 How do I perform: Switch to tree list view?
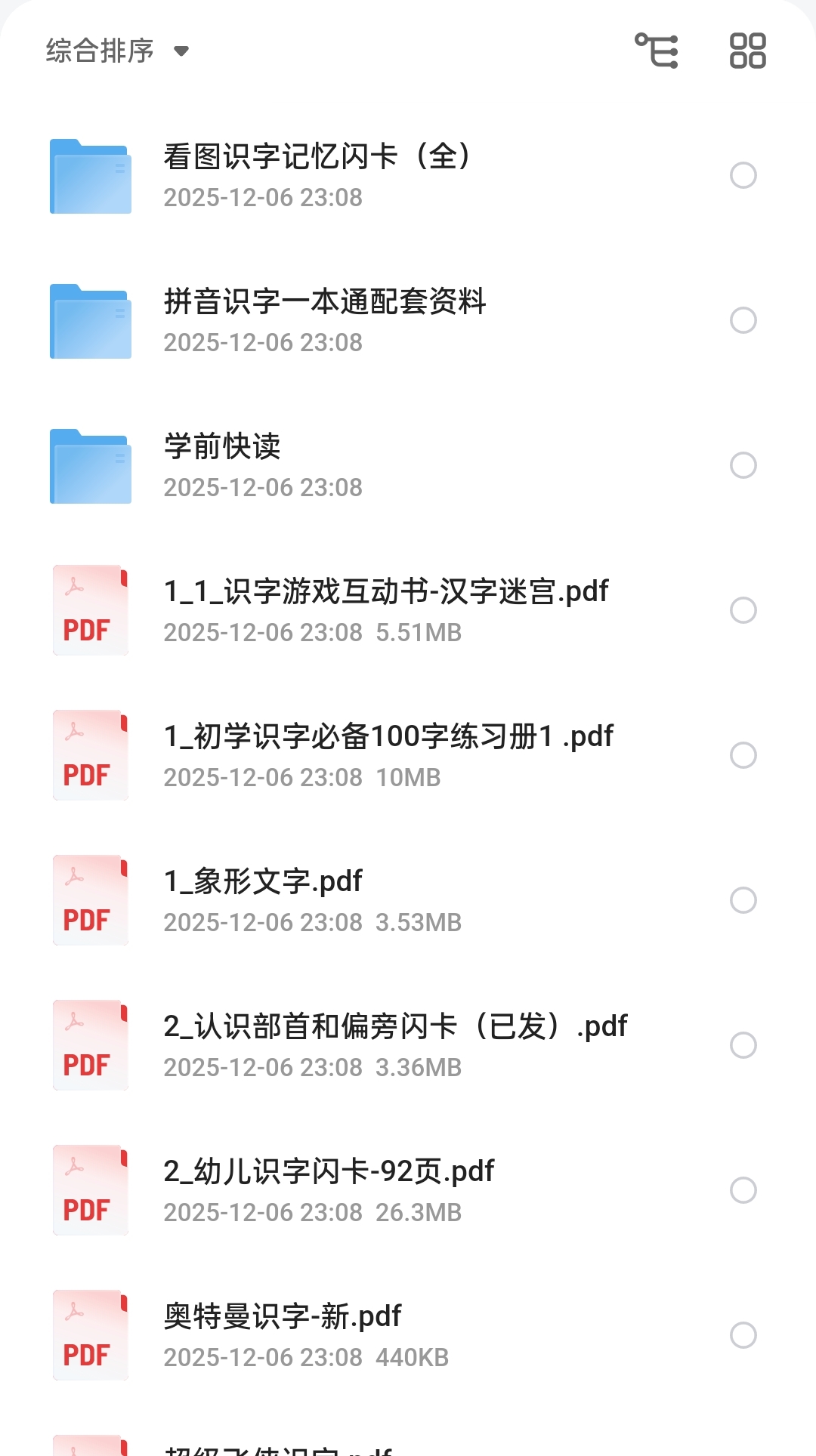(x=656, y=51)
